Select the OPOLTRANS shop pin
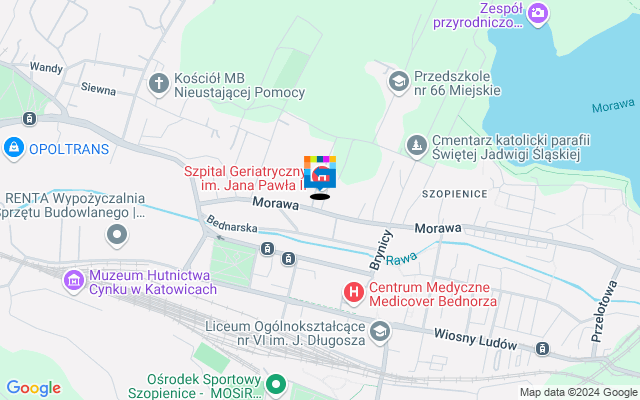Viewport: 640px width, 400px height. click(14, 149)
